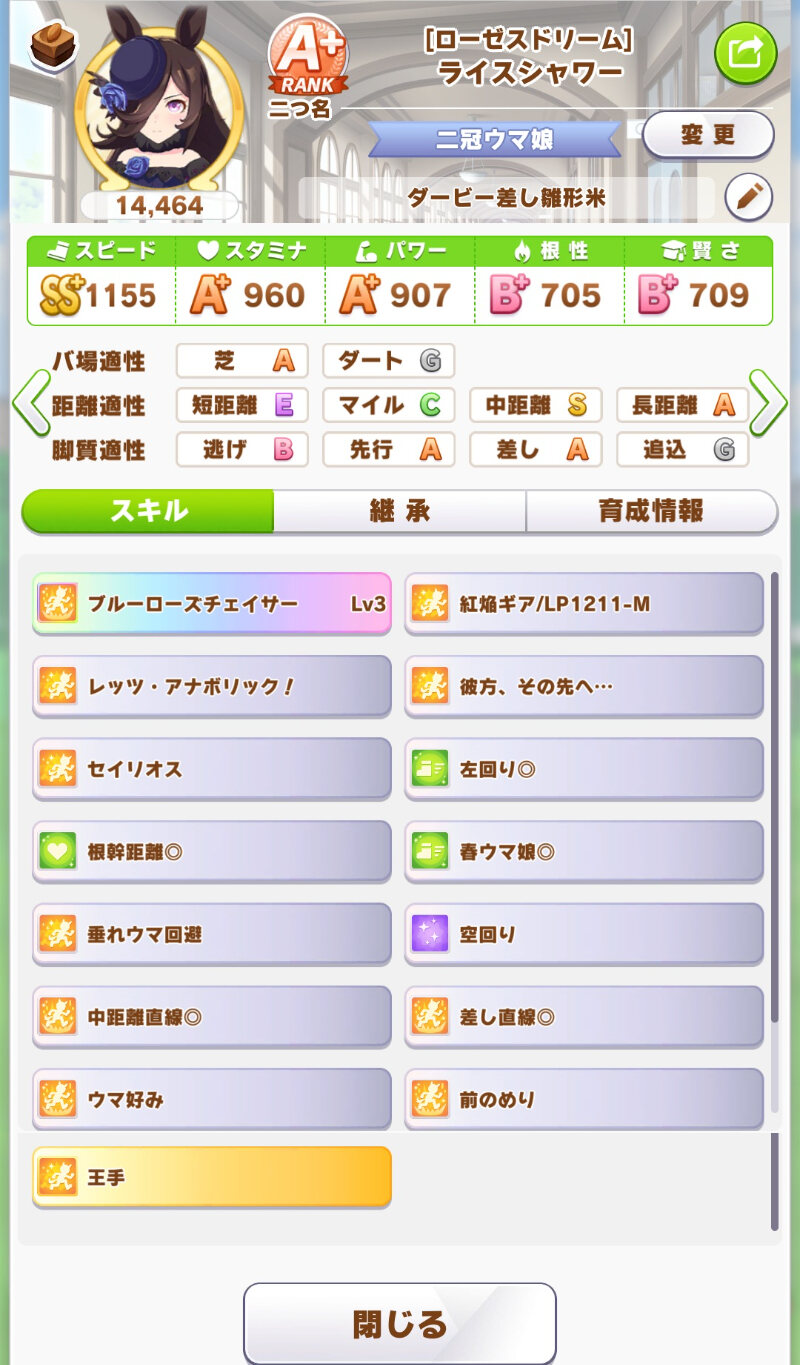View the 紅焔ギア/LP1211-M skill
800x1365 pixels.
[x=584, y=603]
